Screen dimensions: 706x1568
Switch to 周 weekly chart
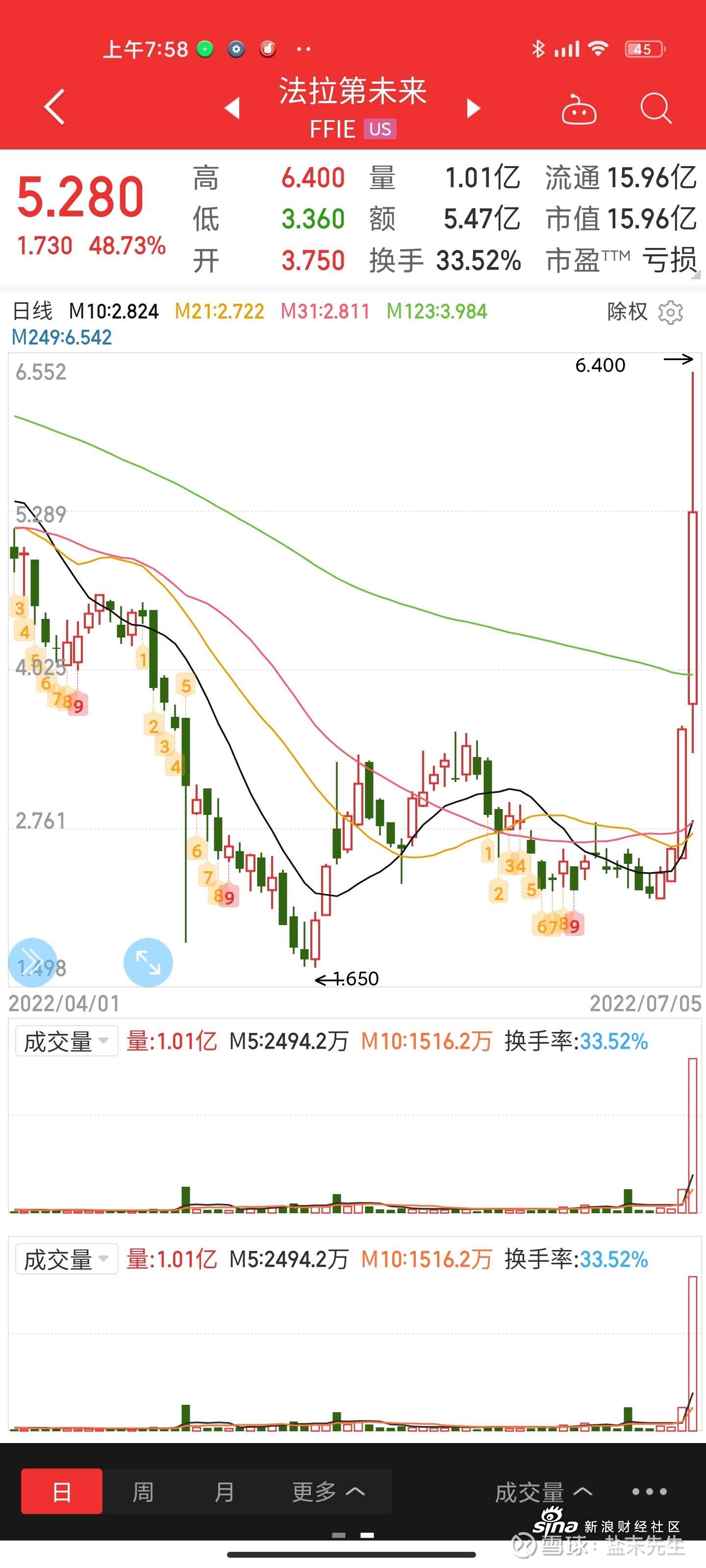coord(143,1491)
